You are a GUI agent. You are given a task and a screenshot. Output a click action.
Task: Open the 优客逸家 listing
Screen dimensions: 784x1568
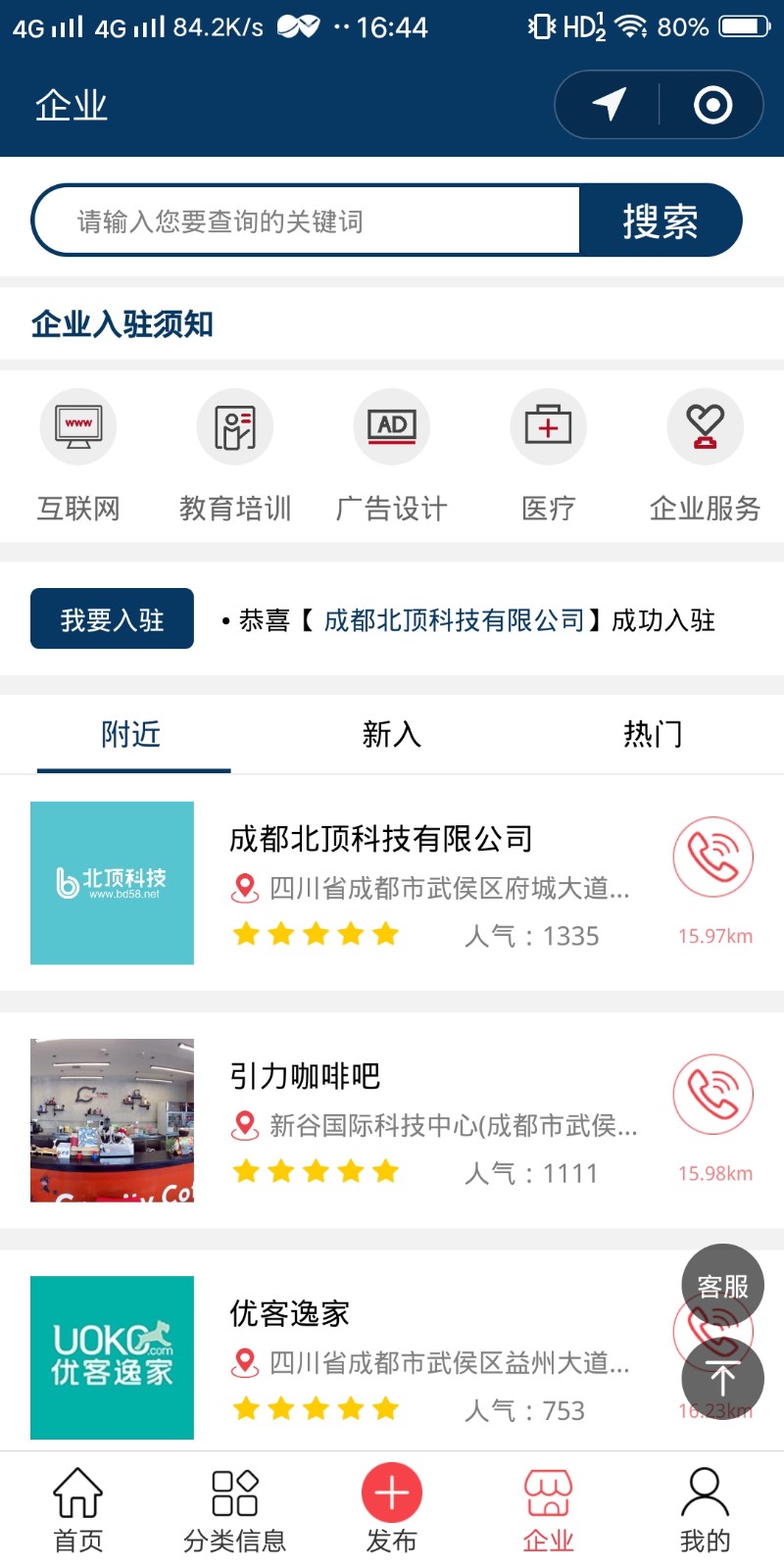[290, 1313]
